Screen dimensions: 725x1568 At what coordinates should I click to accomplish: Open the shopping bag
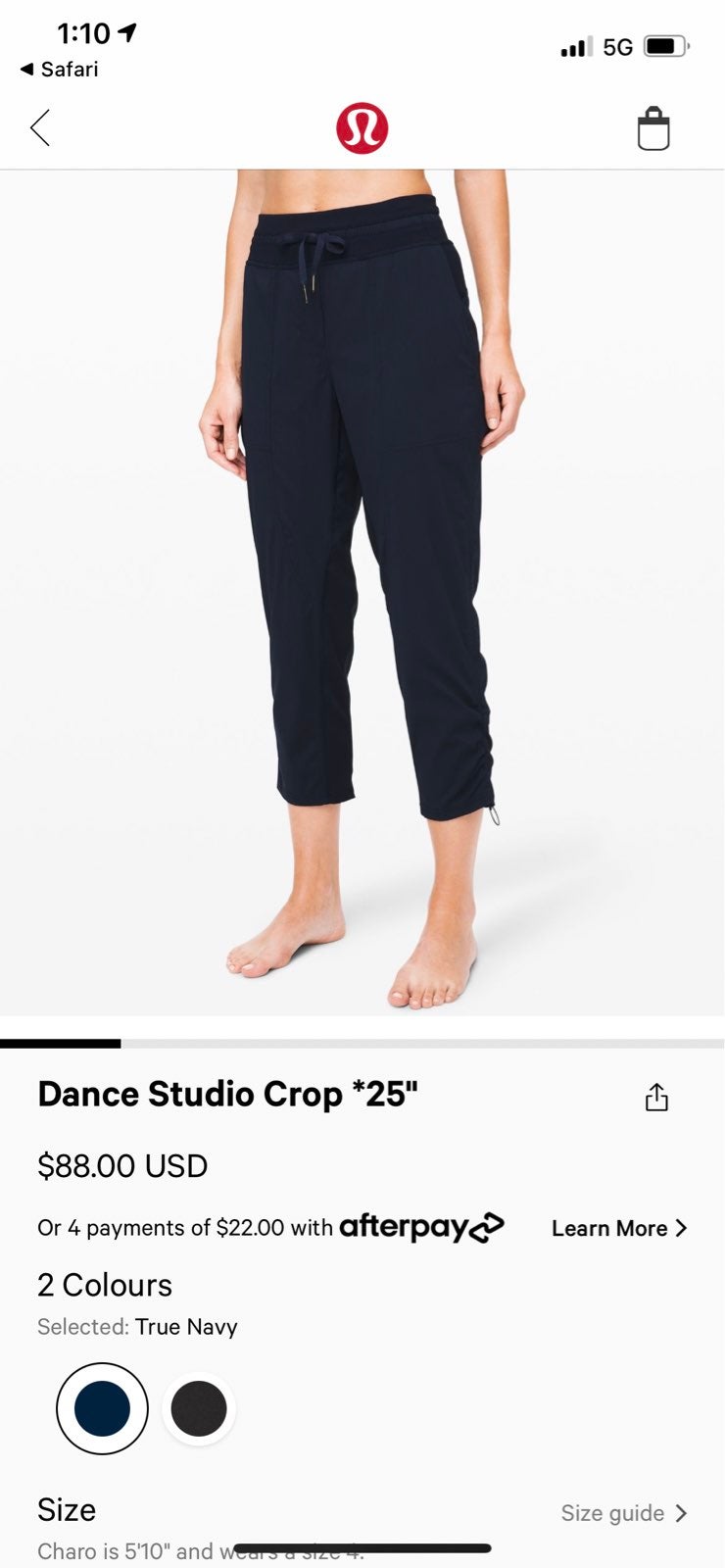click(653, 128)
